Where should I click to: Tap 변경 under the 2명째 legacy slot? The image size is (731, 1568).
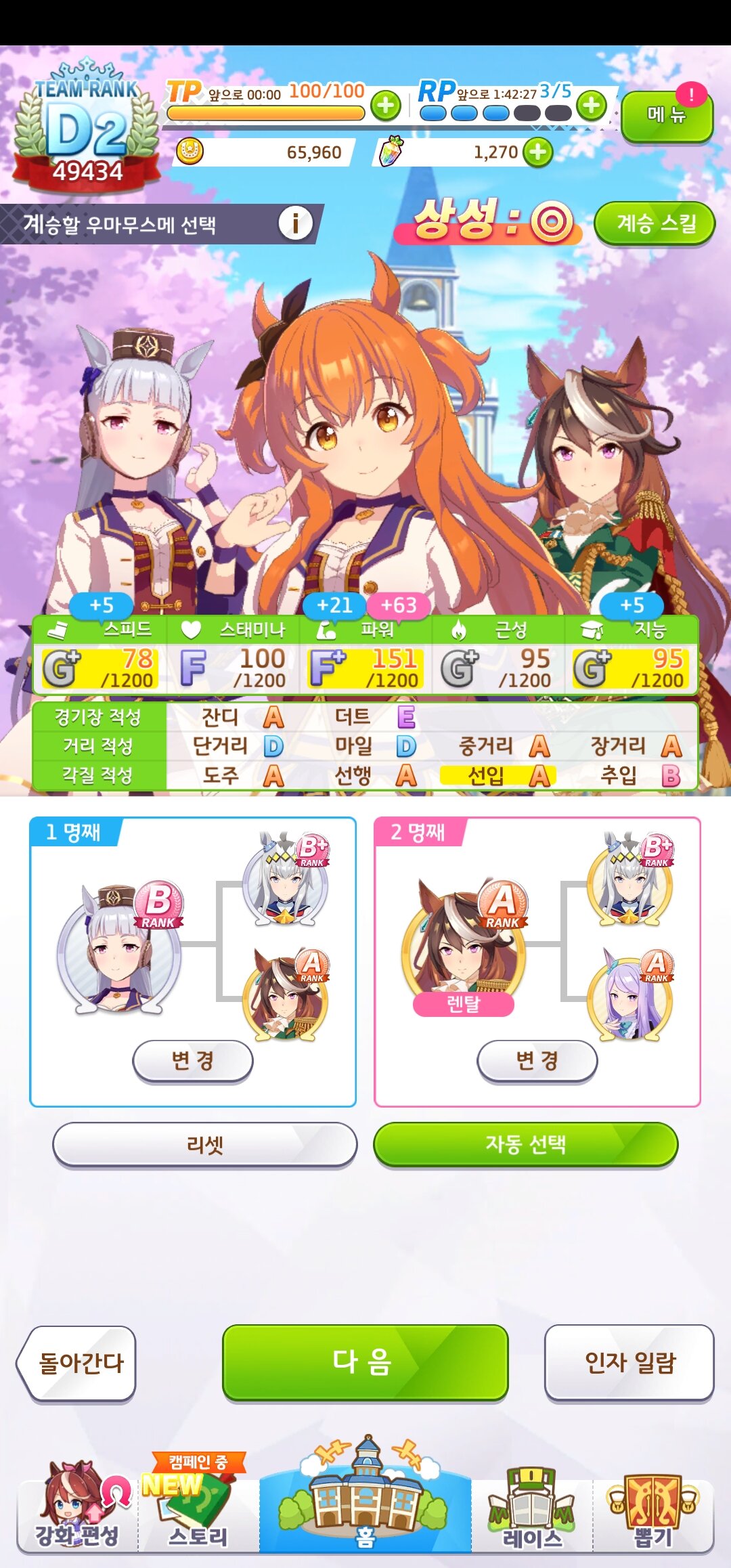537,1060
